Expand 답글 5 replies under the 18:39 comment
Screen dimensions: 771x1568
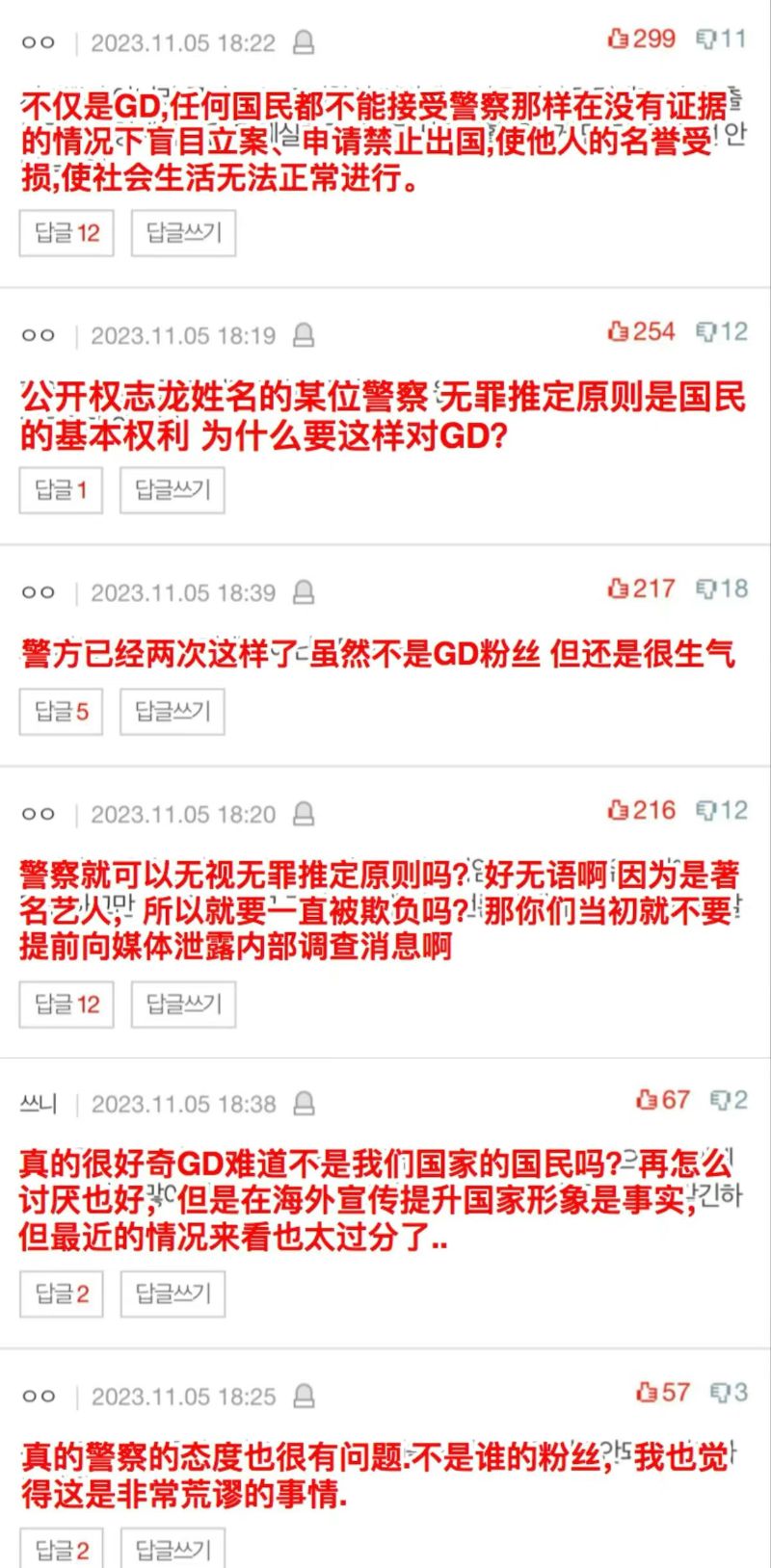(x=61, y=712)
